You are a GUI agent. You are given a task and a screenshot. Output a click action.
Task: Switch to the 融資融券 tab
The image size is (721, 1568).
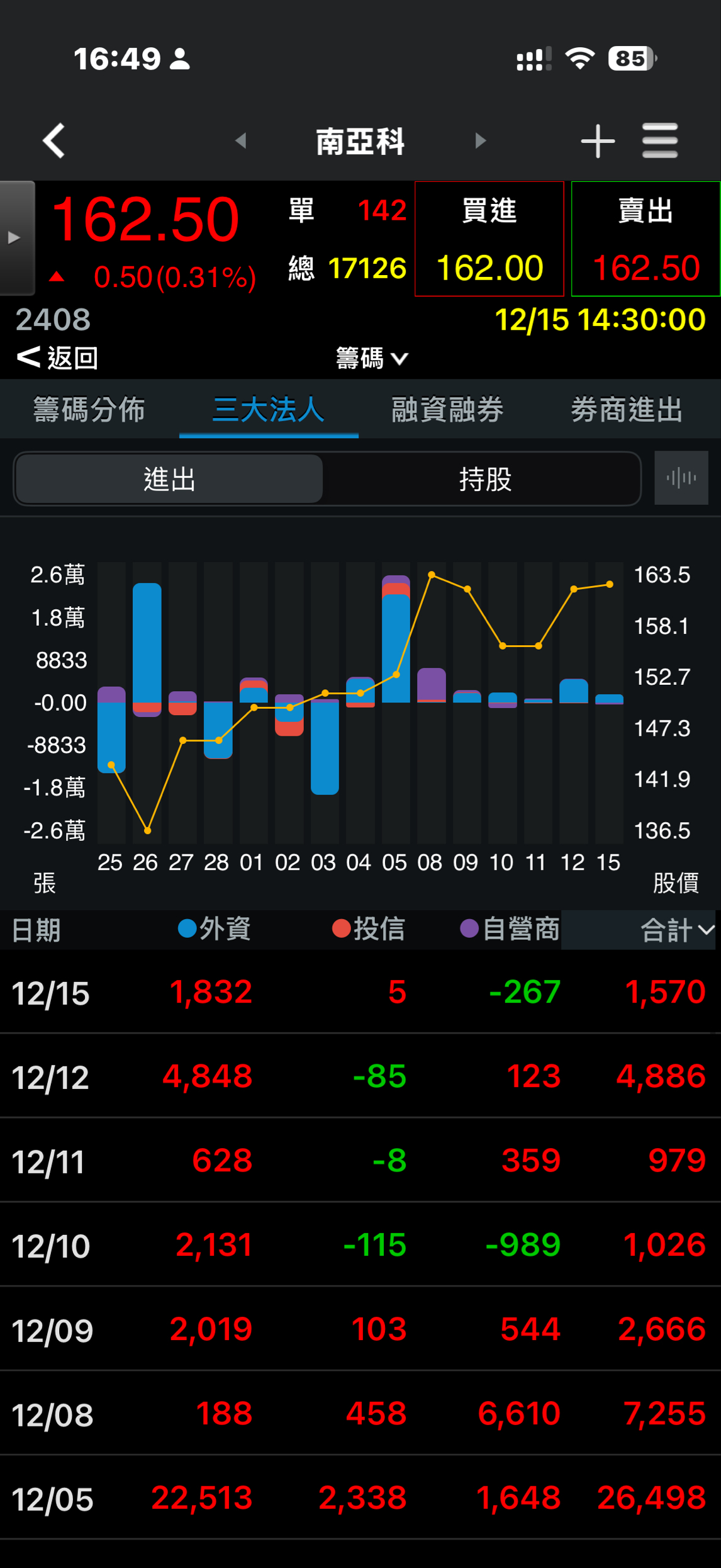coord(447,410)
